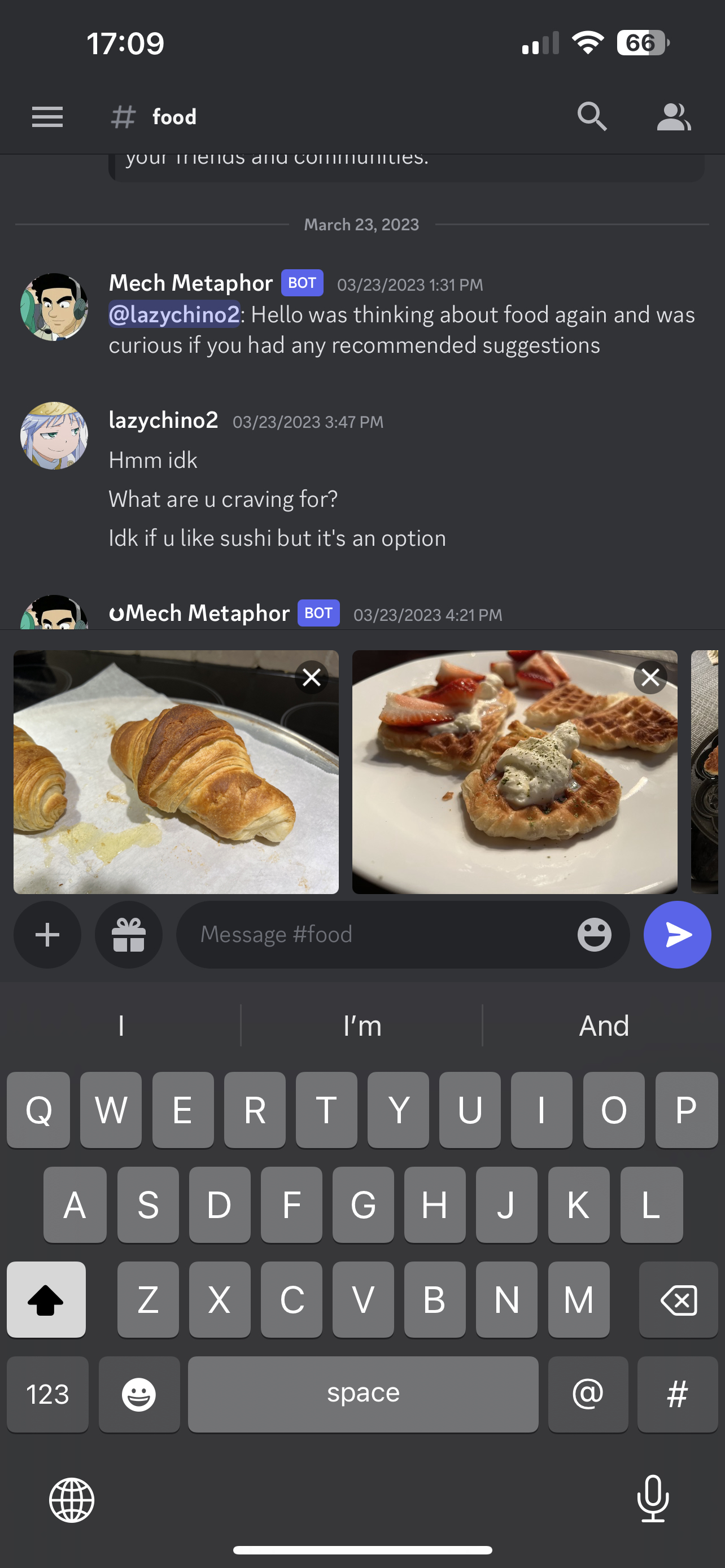Open the emoji picker in message box

(594, 934)
